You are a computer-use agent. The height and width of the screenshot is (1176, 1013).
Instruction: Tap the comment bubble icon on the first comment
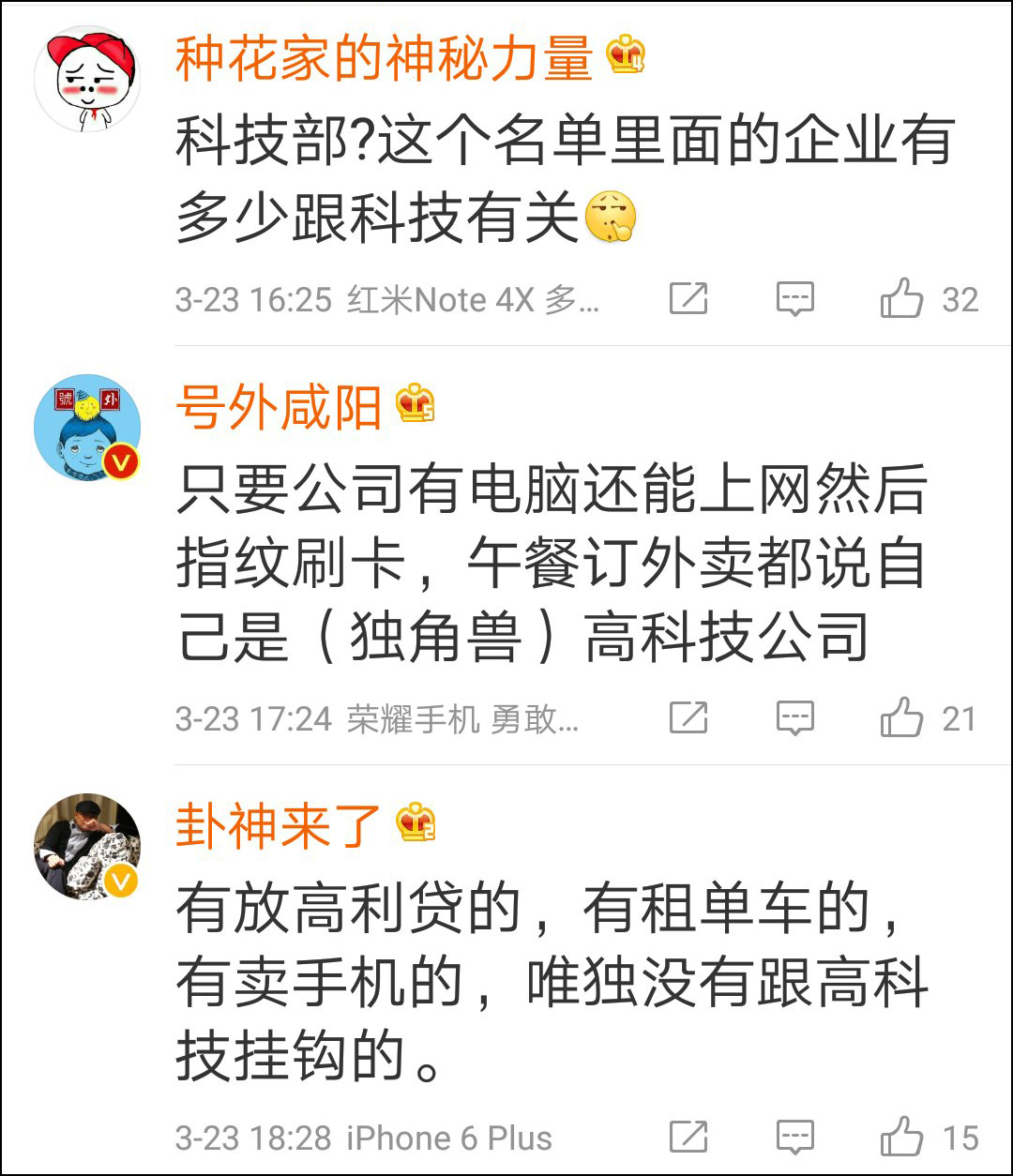(795, 298)
